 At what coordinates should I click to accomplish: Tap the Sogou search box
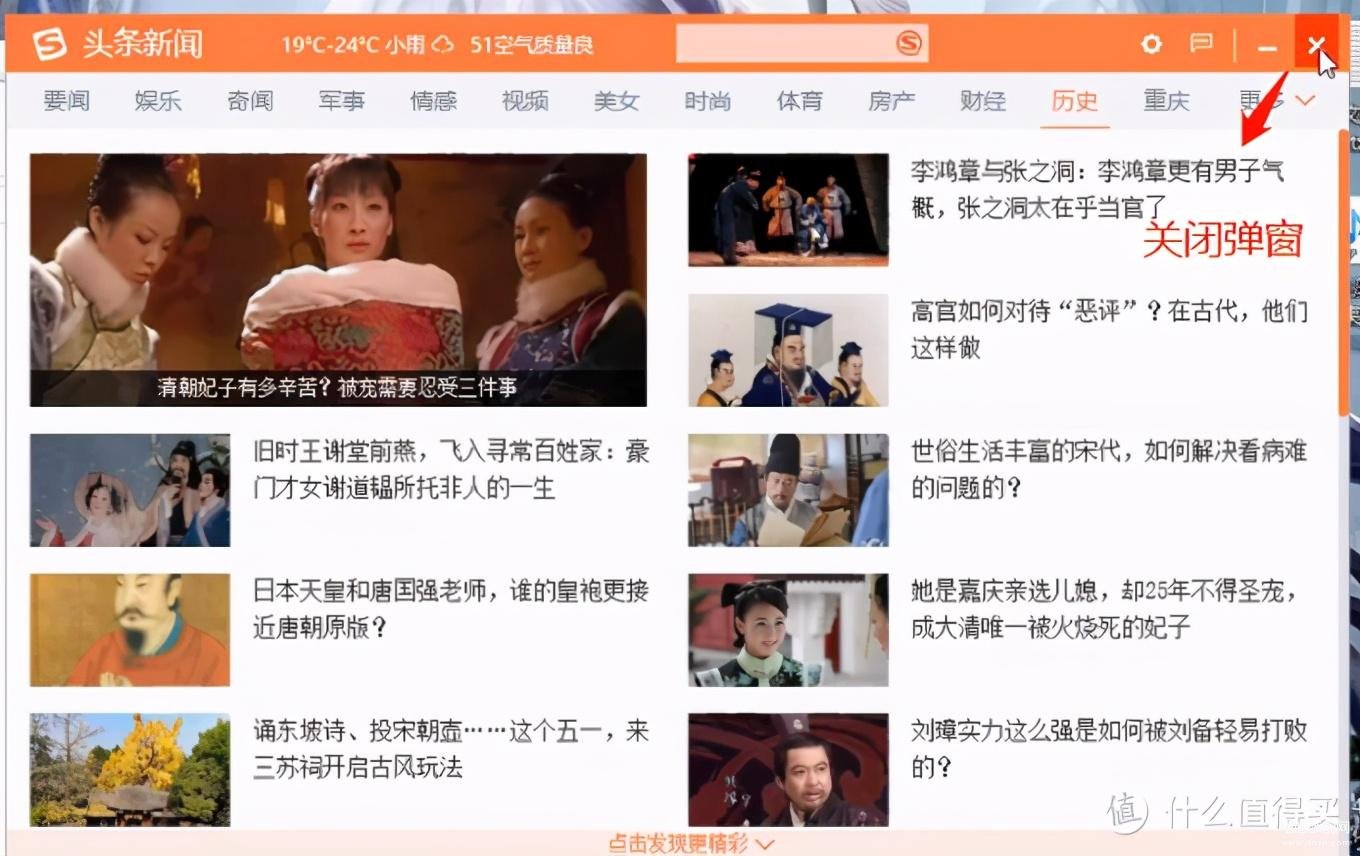tap(785, 44)
